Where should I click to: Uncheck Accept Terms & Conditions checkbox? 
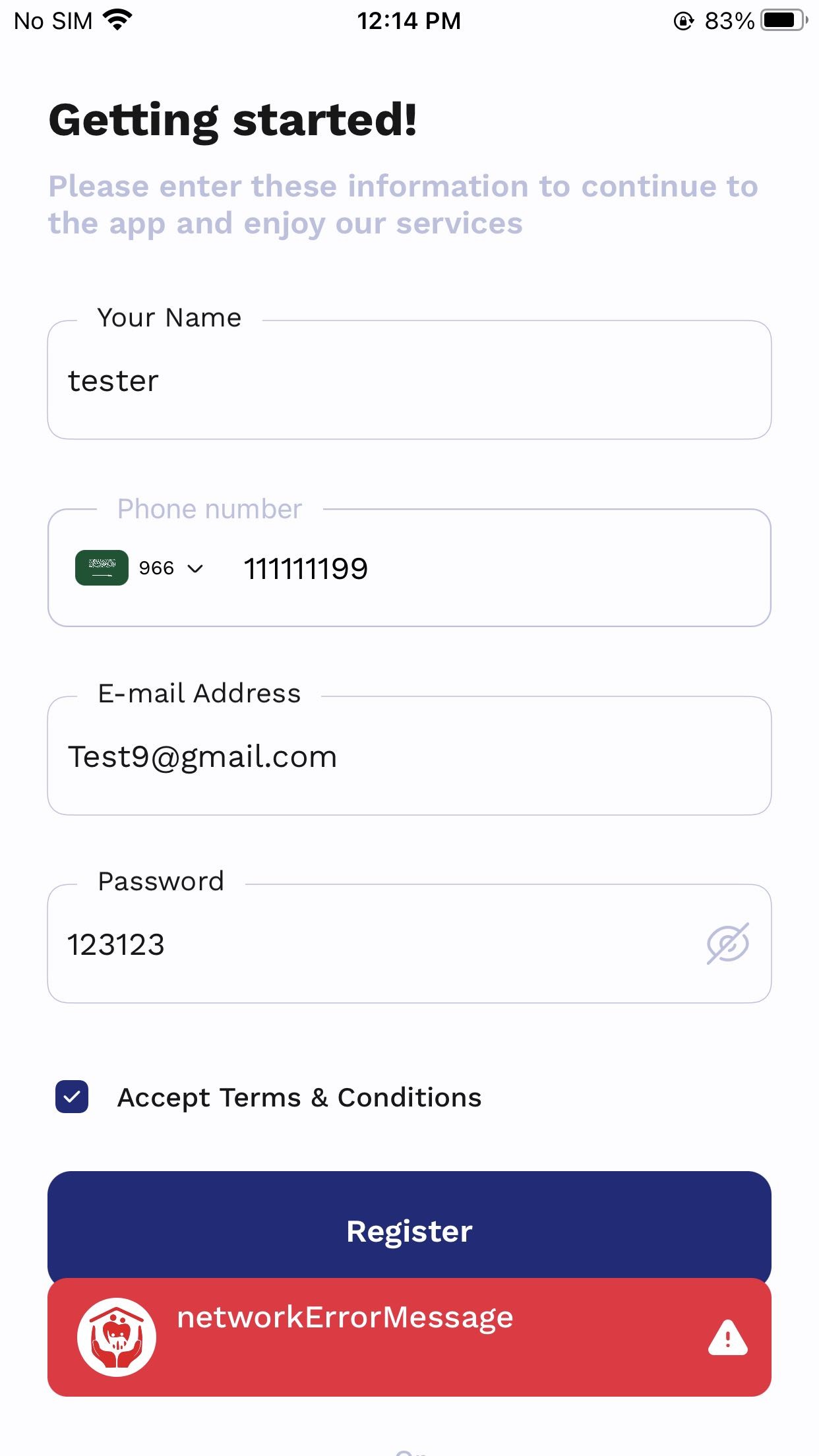(72, 1097)
